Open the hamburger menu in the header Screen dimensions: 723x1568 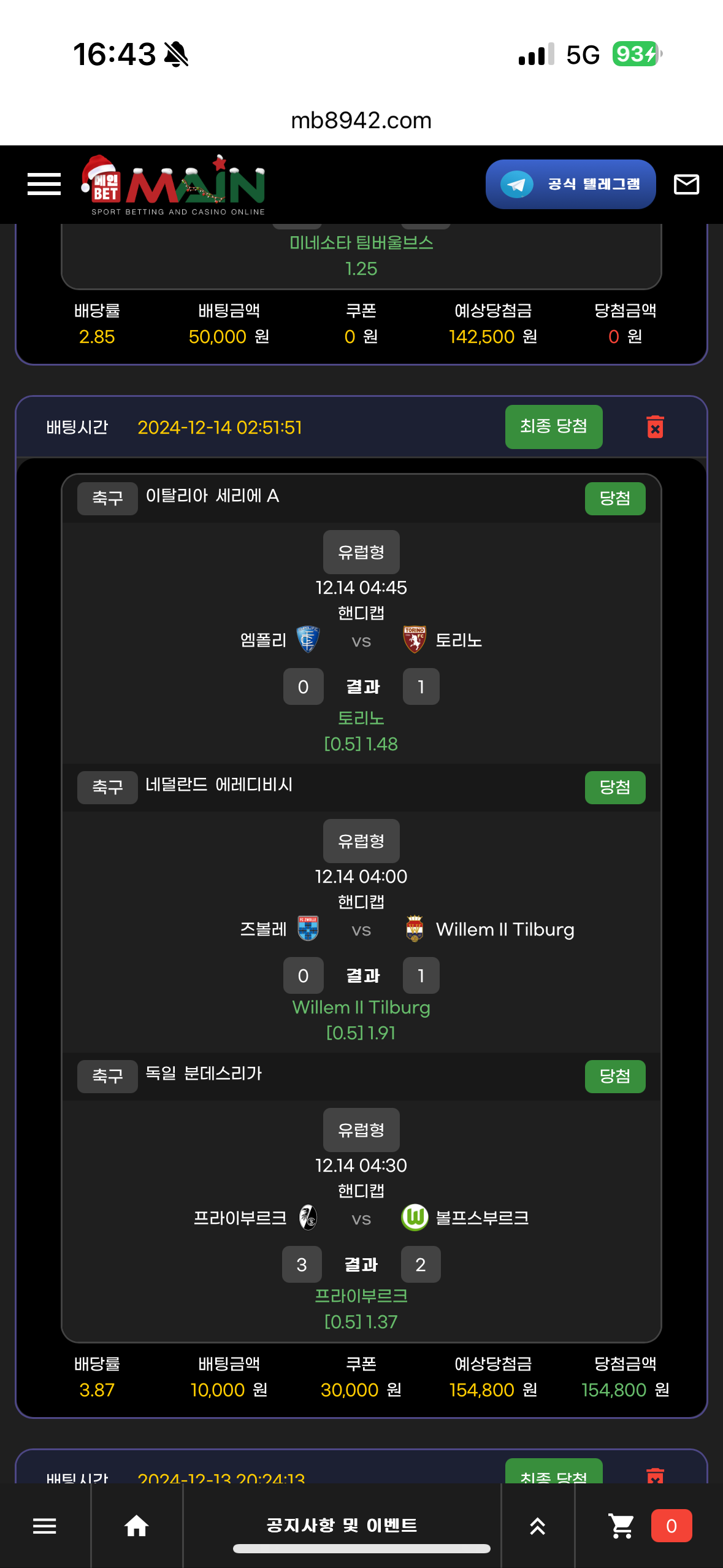click(x=44, y=184)
